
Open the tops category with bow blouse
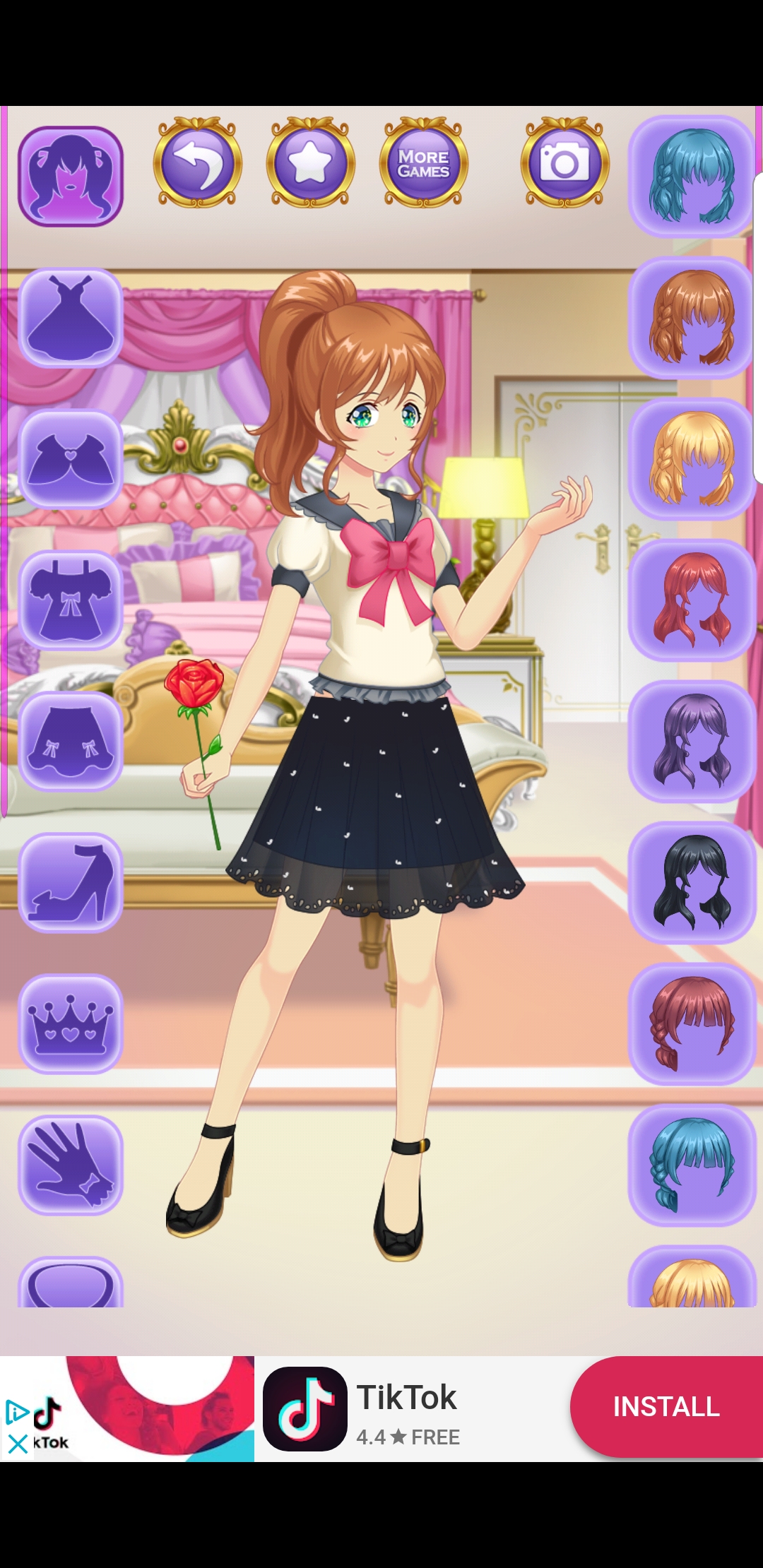click(71, 600)
